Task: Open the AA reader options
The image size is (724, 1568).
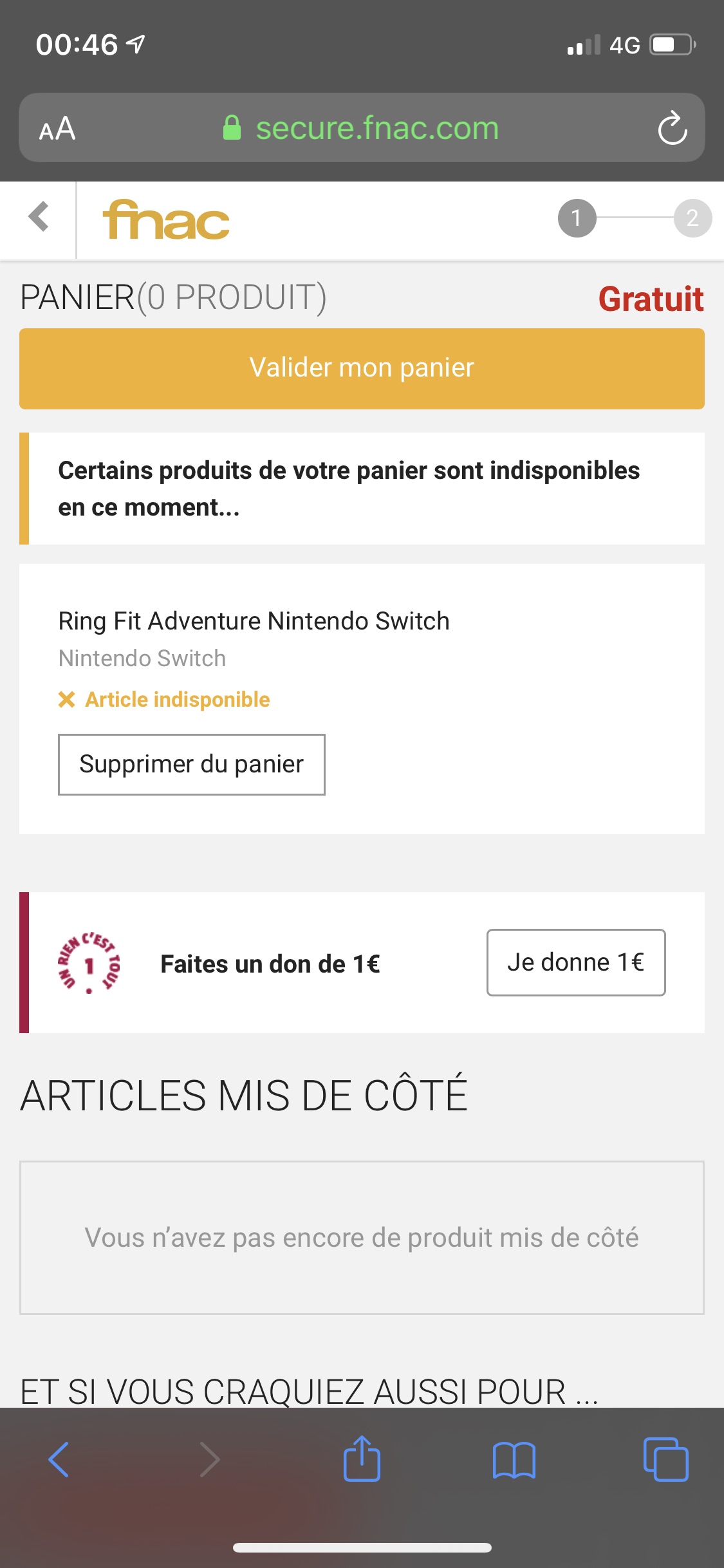Action: pos(57,128)
